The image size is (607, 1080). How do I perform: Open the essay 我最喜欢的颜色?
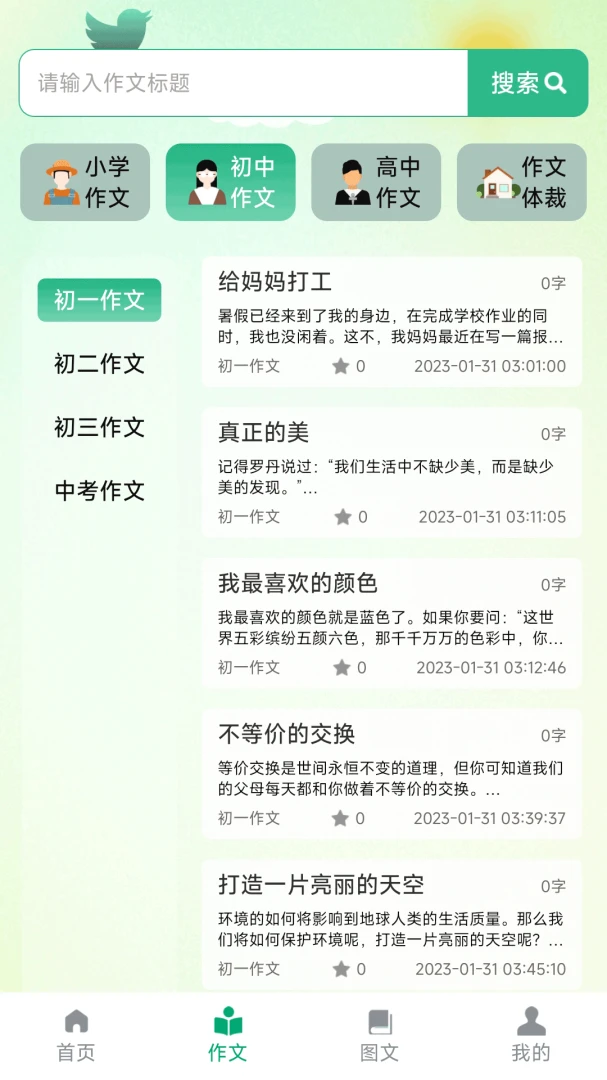[392, 623]
